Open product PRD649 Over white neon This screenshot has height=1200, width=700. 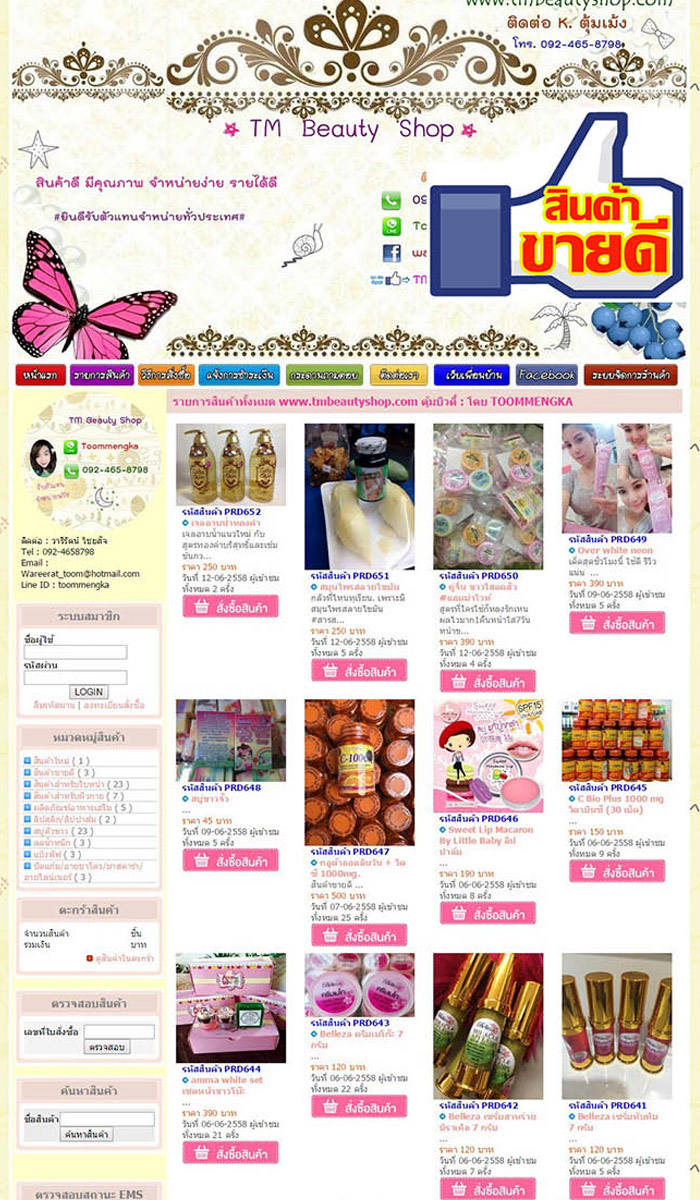point(614,550)
